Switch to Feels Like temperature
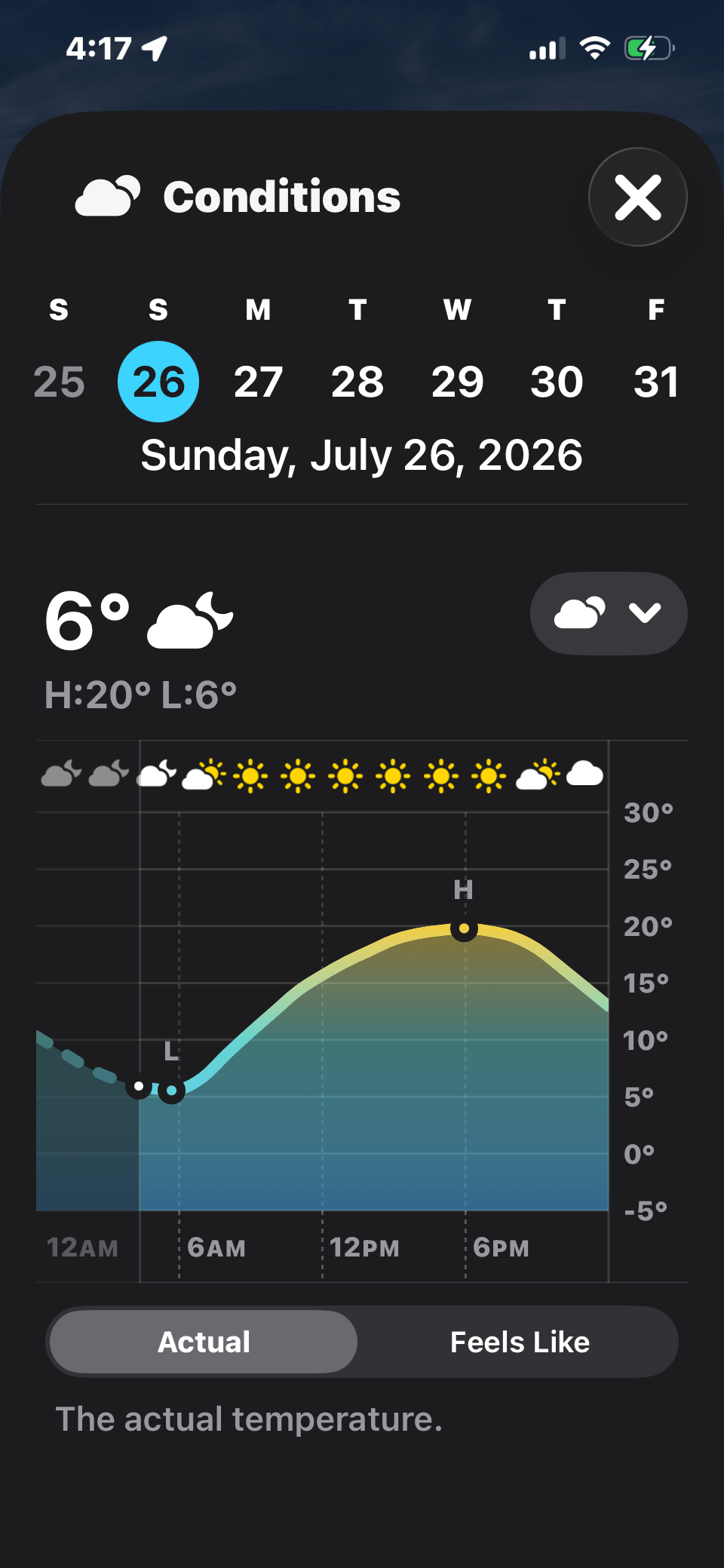This screenshot has width=724, height=1568. point(520,1342)
